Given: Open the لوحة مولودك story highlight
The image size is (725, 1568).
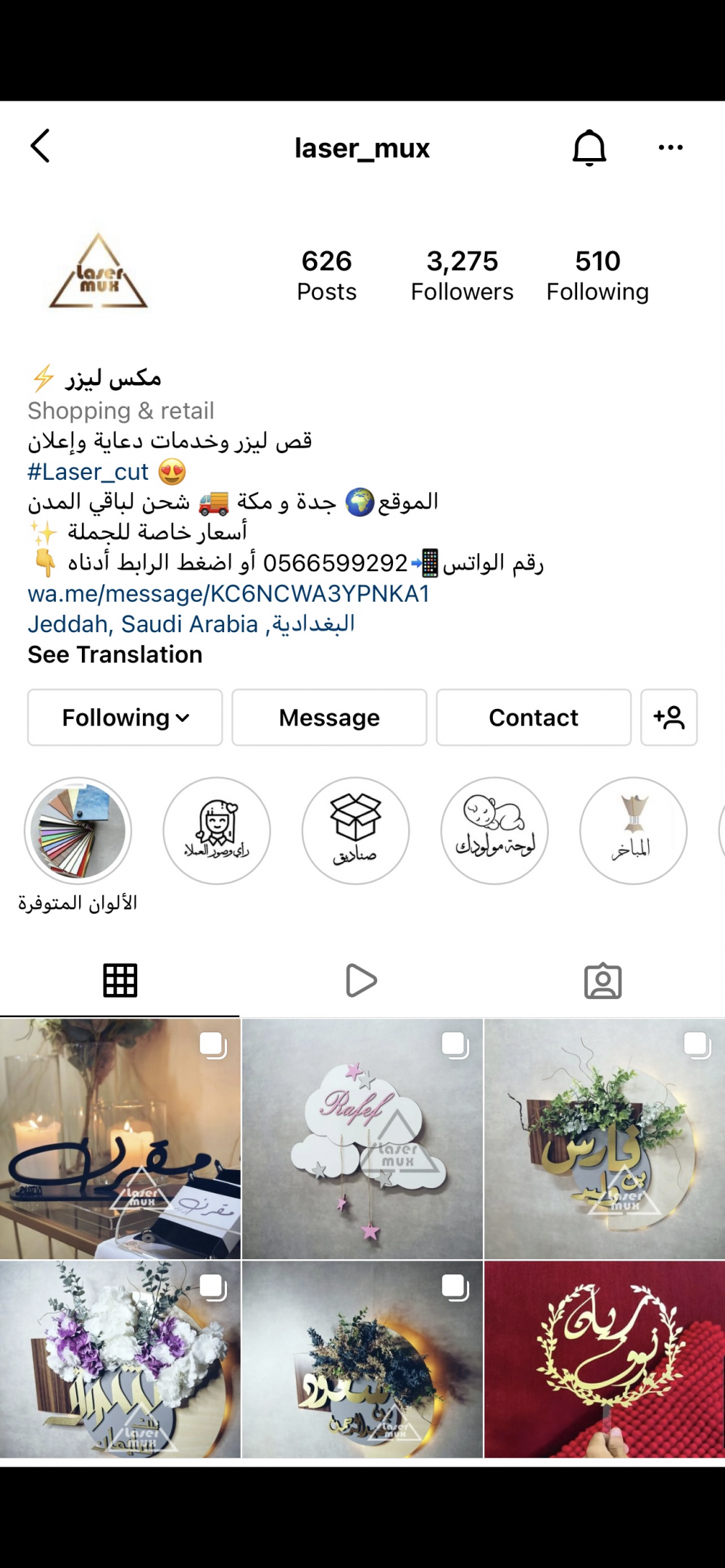Looking at the screenshot, I should click(494, 830).
